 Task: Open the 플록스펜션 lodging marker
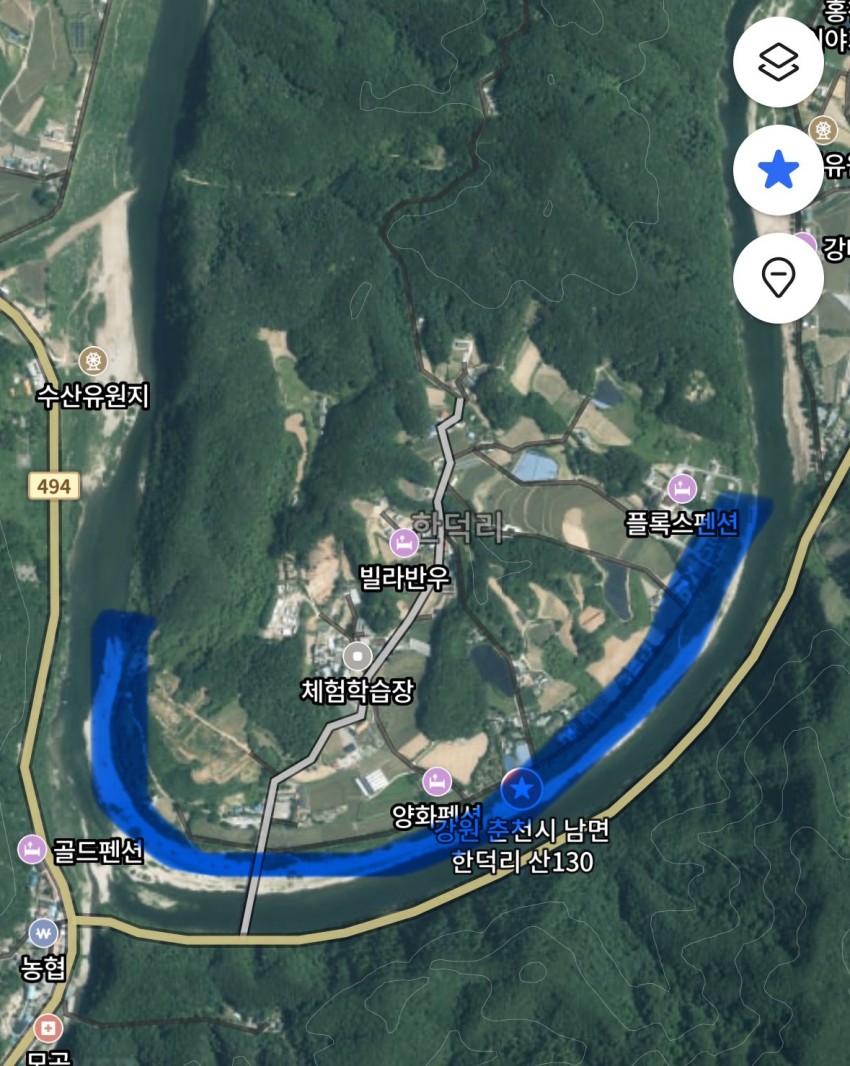[x=682, y=489]
